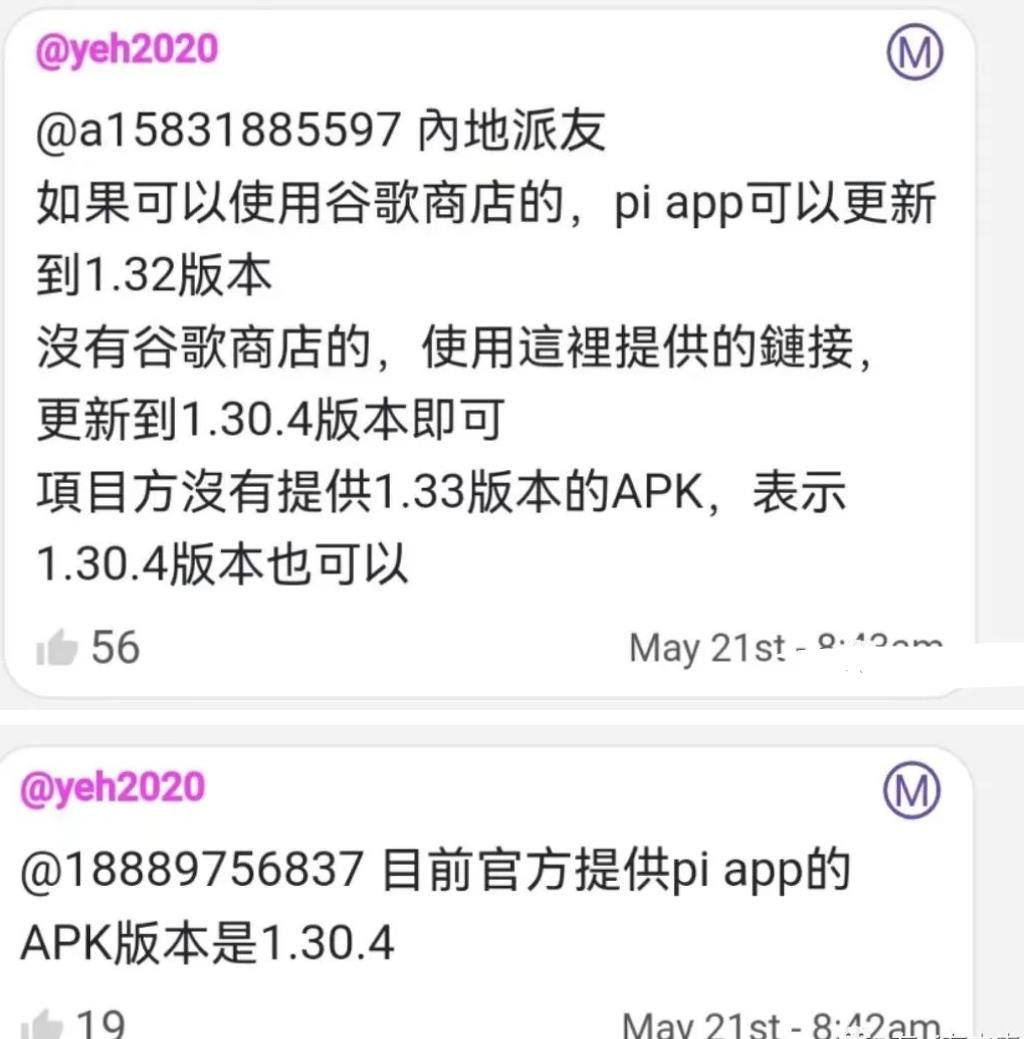Open @yeh2020 profile from the APK版本是1.30.4 message
This screenshot has width=1024, height=1039.
(112, 788)
